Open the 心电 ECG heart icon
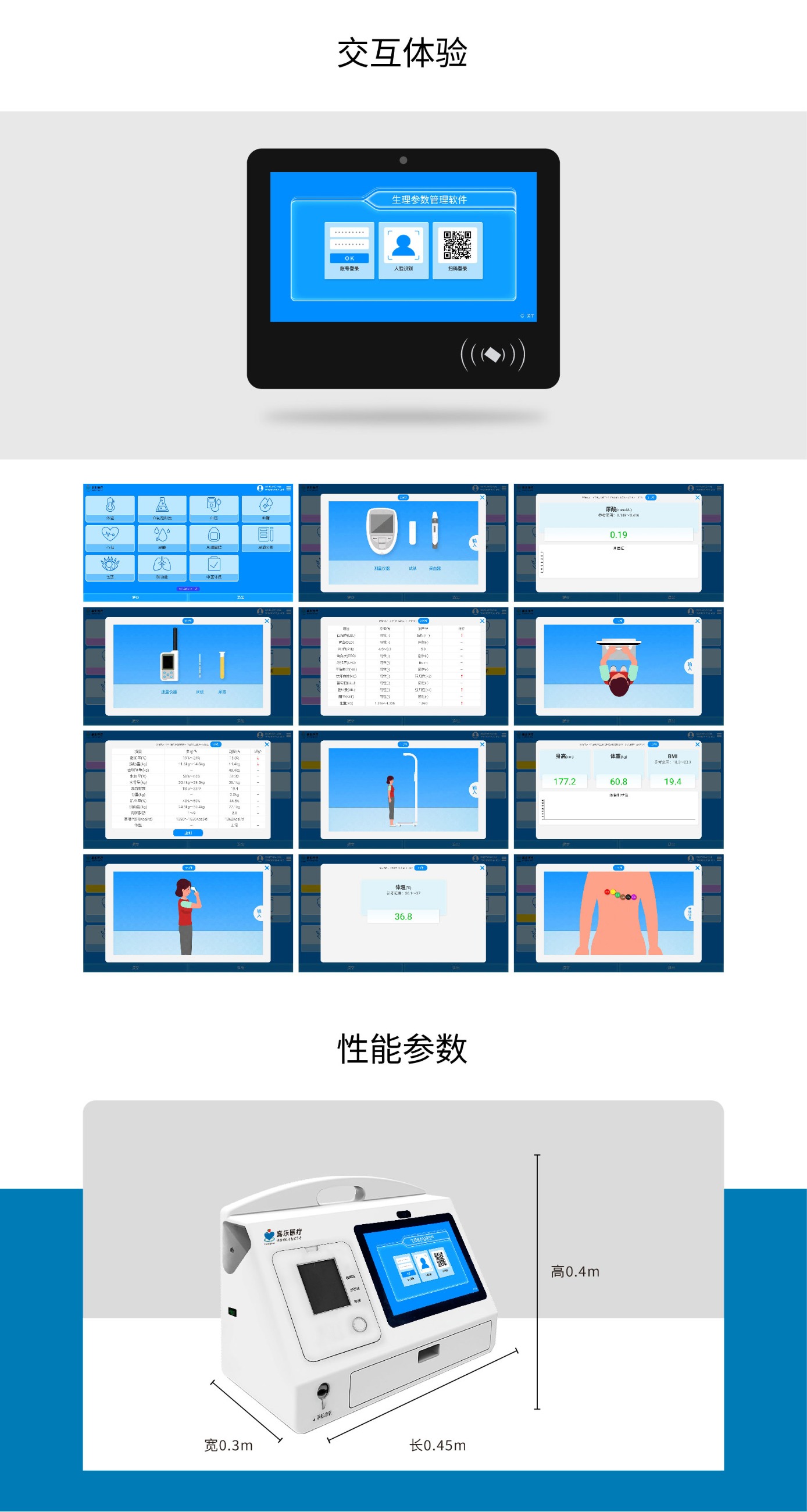Viewport: 807px width, 1512px height. pos(110,534)
